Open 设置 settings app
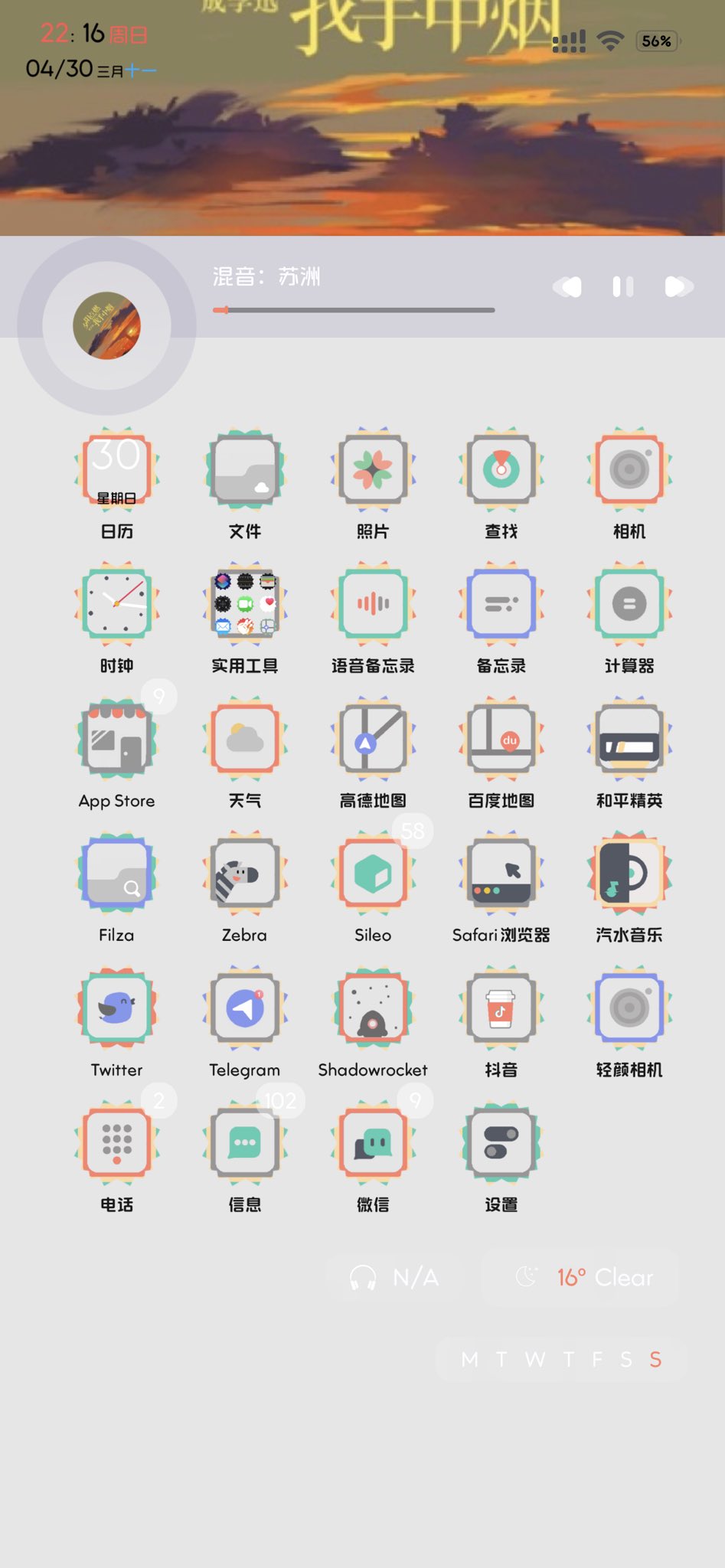This screenshot has height=1568, width=725. (x=501, y=1143)
